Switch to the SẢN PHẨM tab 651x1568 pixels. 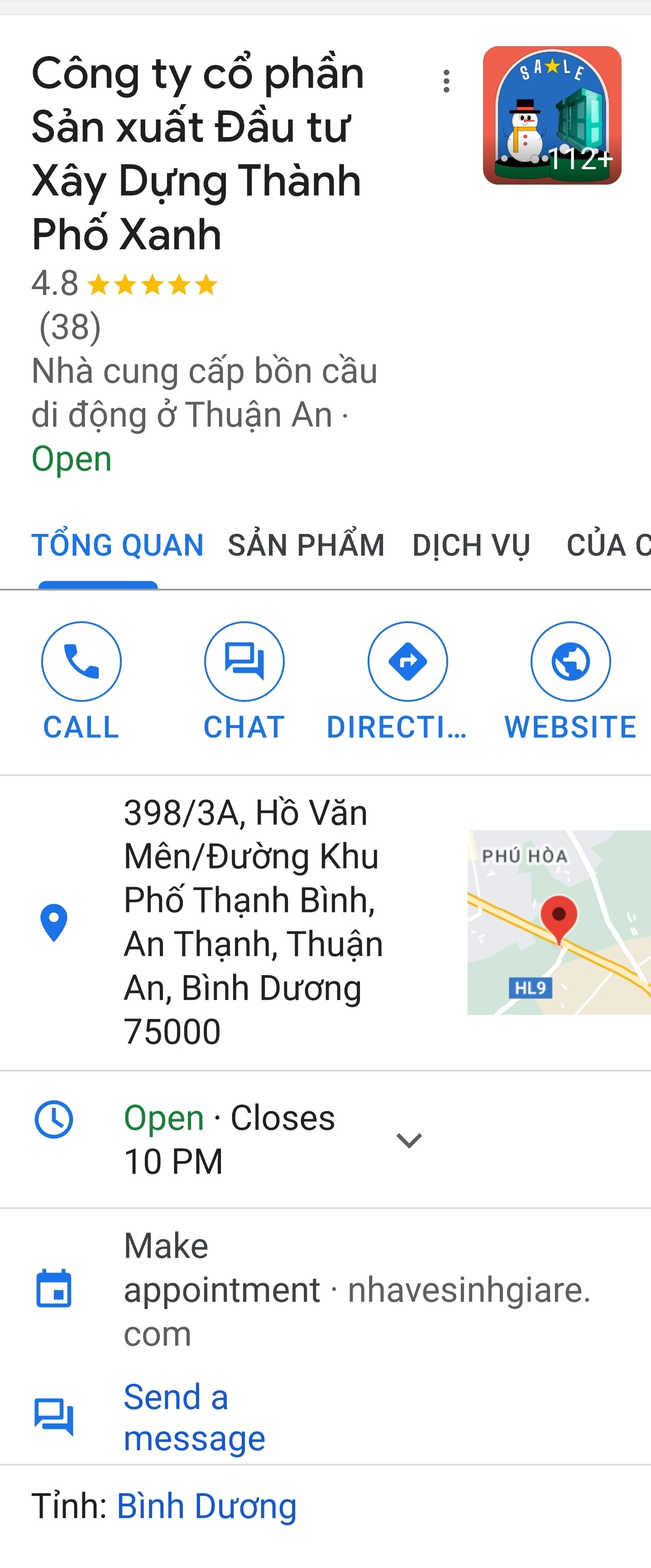pyautogui.click(x=306, y=545)
